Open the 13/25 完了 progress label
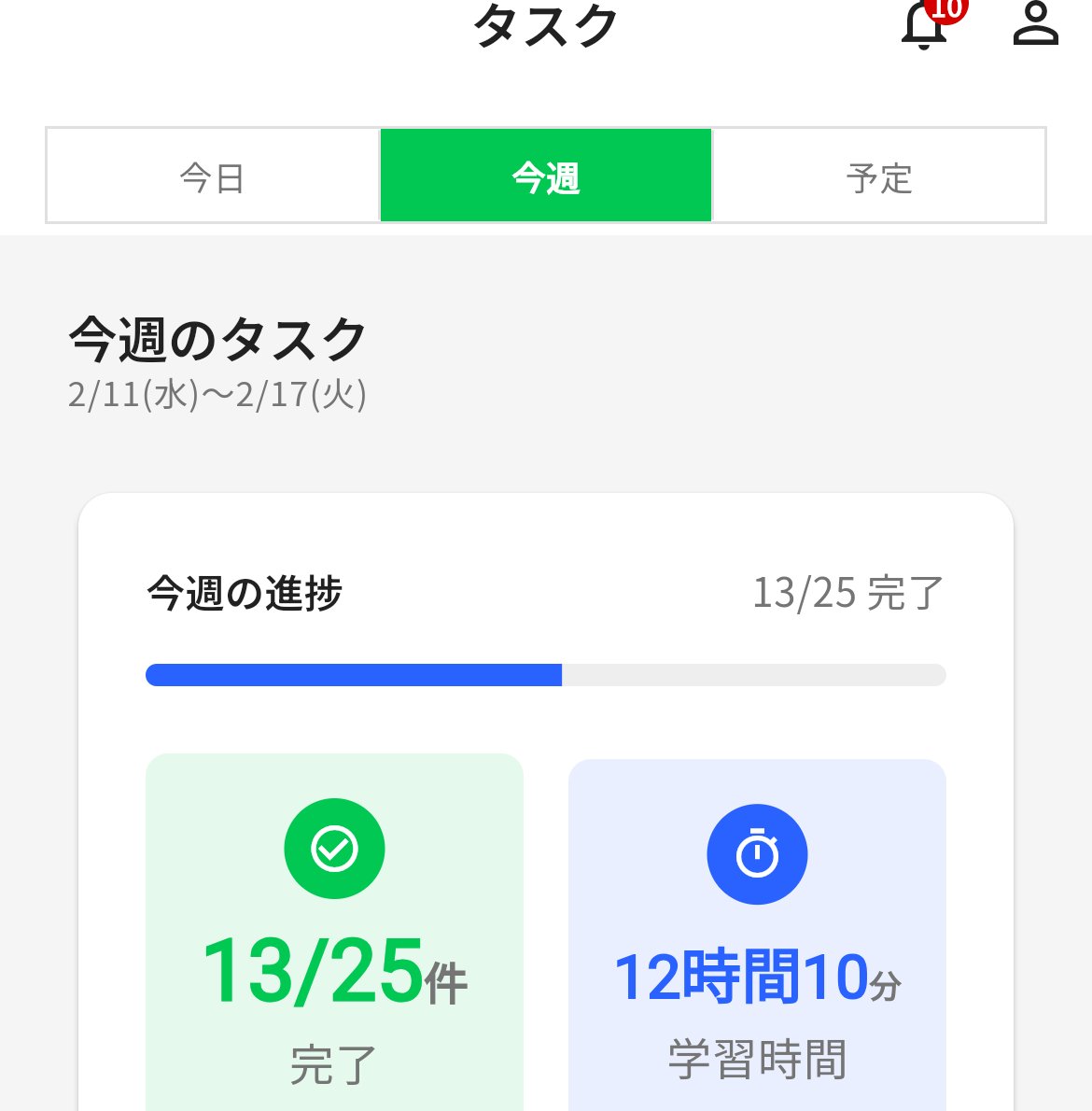The width and height of the screenshot is (1092, 1111). point(847,593)
